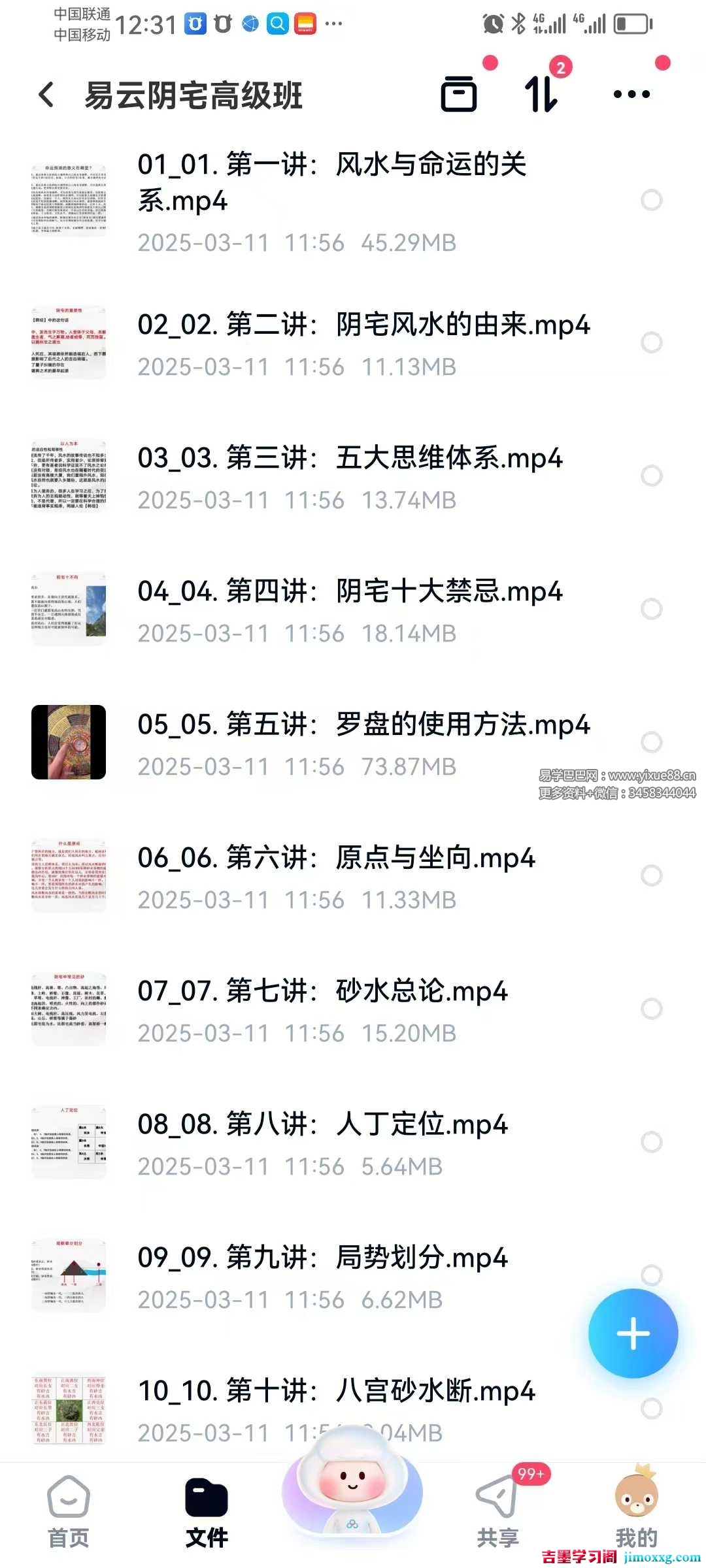The image size is (706, 1568).
Task: Go back from 易云阴宅高级班 folder
Action: coord(46,95)
